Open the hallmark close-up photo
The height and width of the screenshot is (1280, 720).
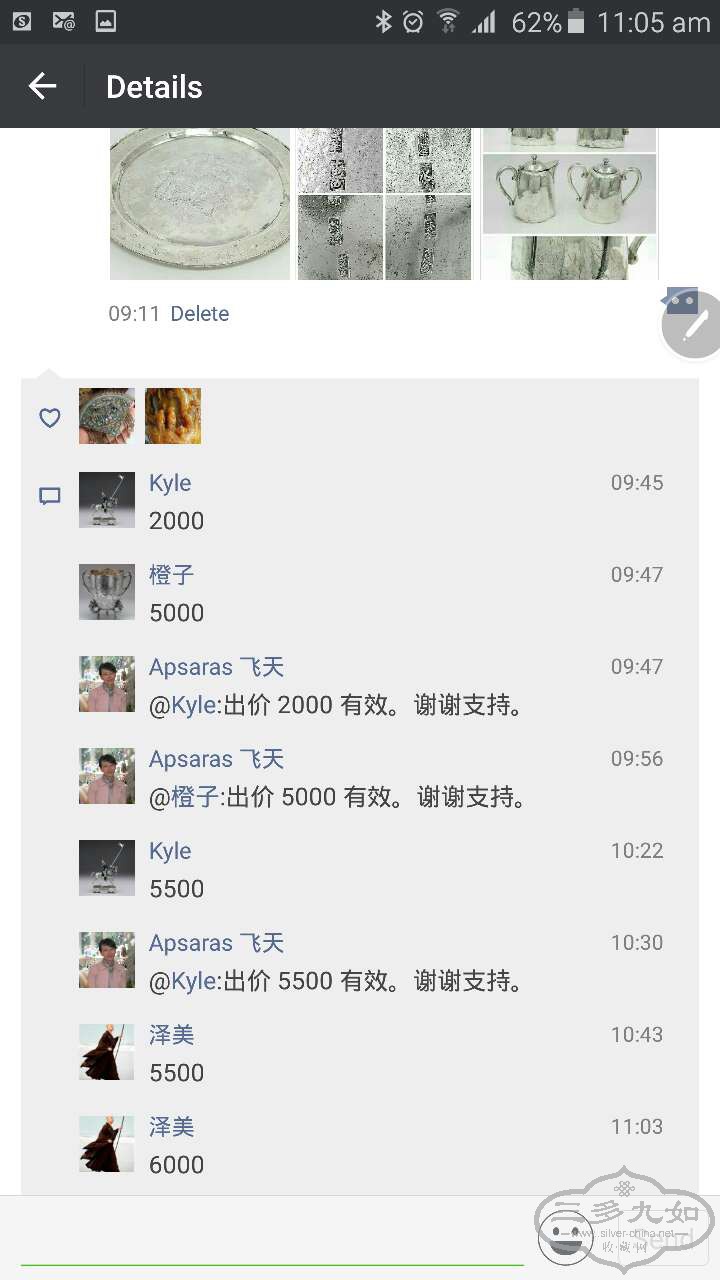point(384,204)
